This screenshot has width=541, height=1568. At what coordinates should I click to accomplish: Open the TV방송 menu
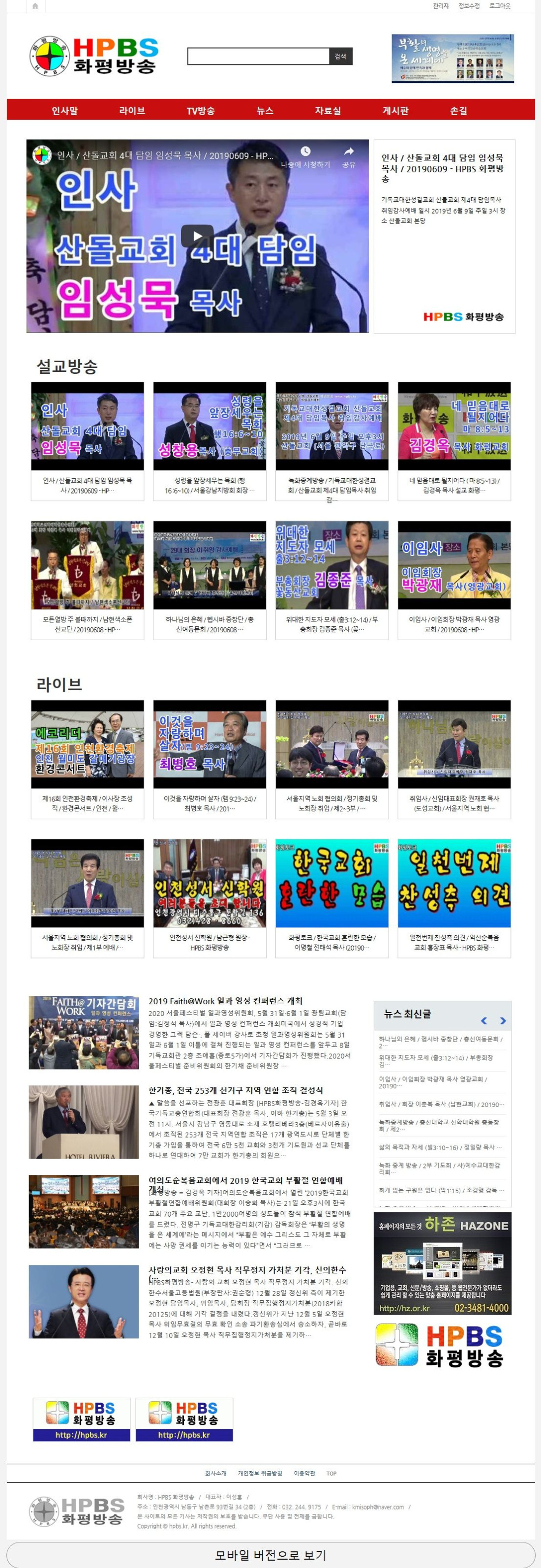[x=200, y=110]
